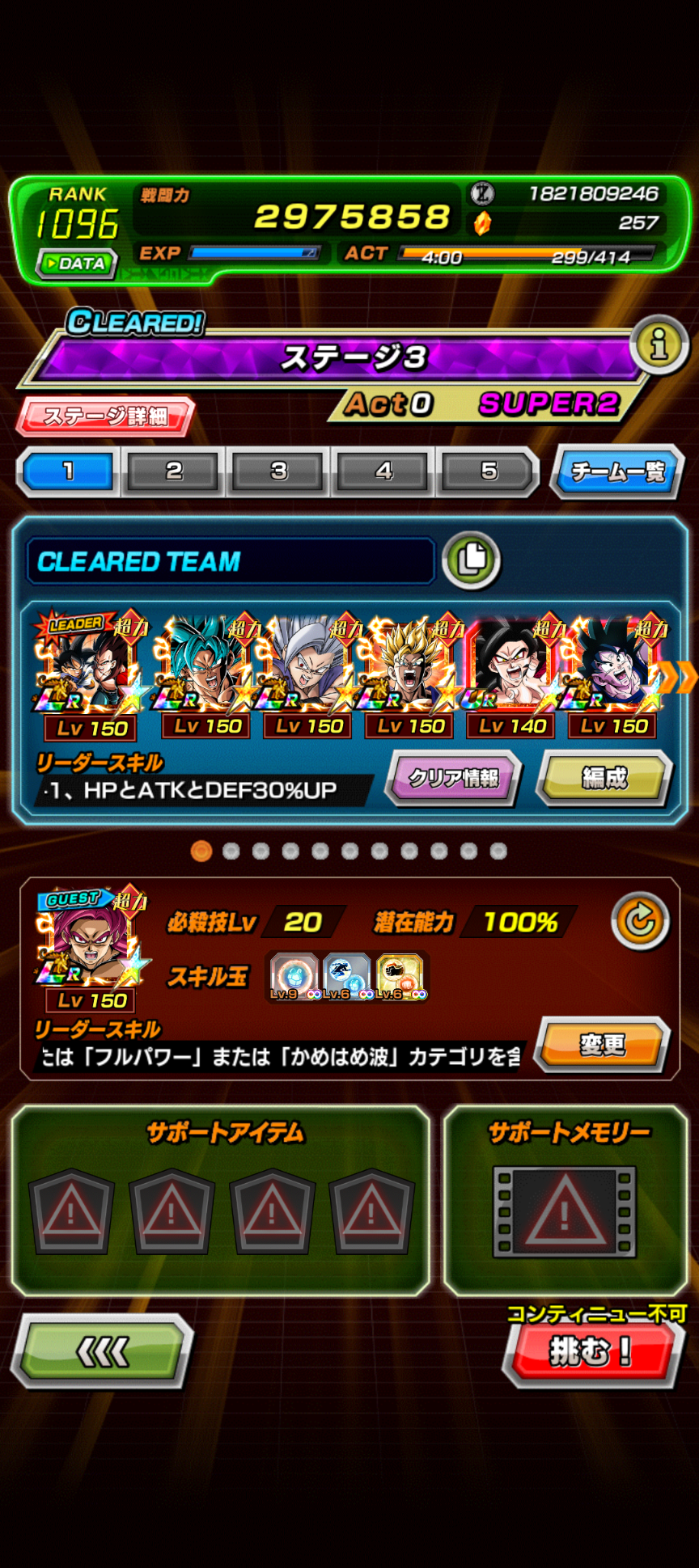
Task: Choose the first support item slot
Action: tap(71, 1211)
